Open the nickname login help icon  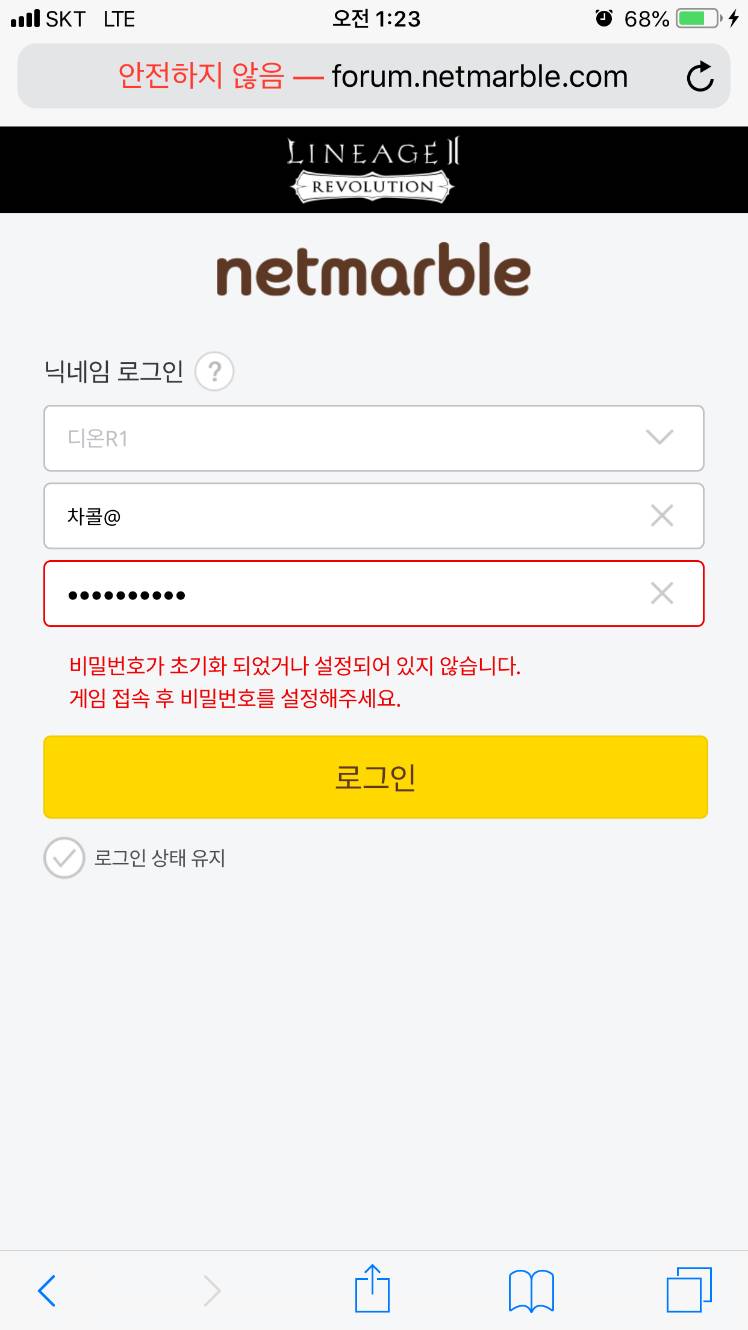click(x=214, y=370)
